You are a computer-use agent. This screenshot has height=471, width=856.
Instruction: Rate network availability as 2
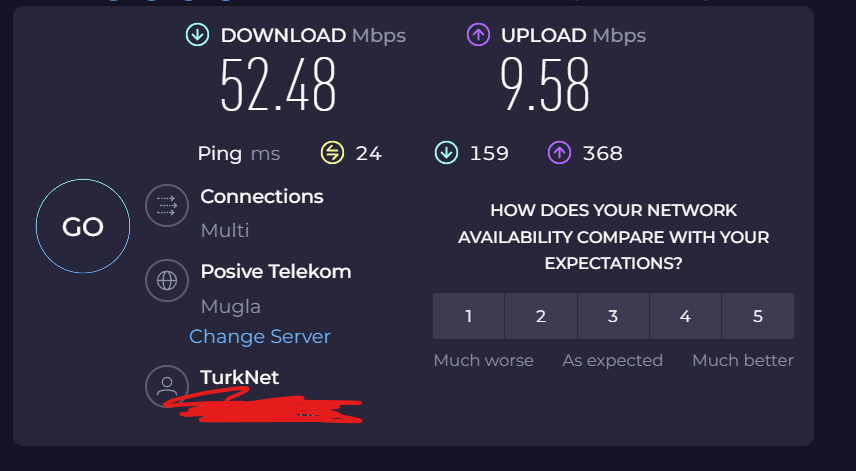541,316
